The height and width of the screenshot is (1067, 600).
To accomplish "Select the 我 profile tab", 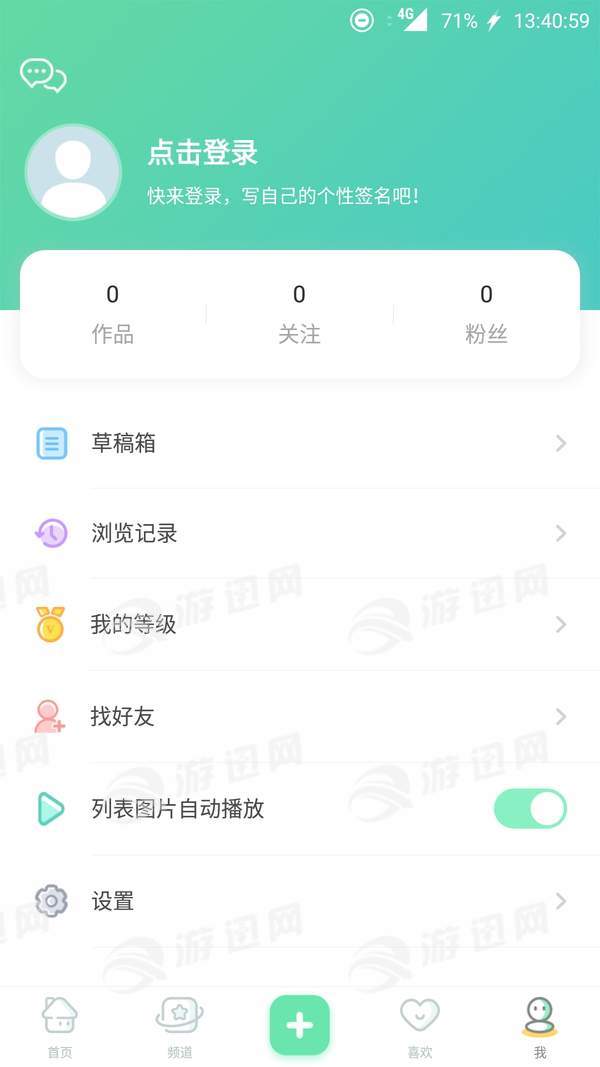I will tap(540, 1026).
